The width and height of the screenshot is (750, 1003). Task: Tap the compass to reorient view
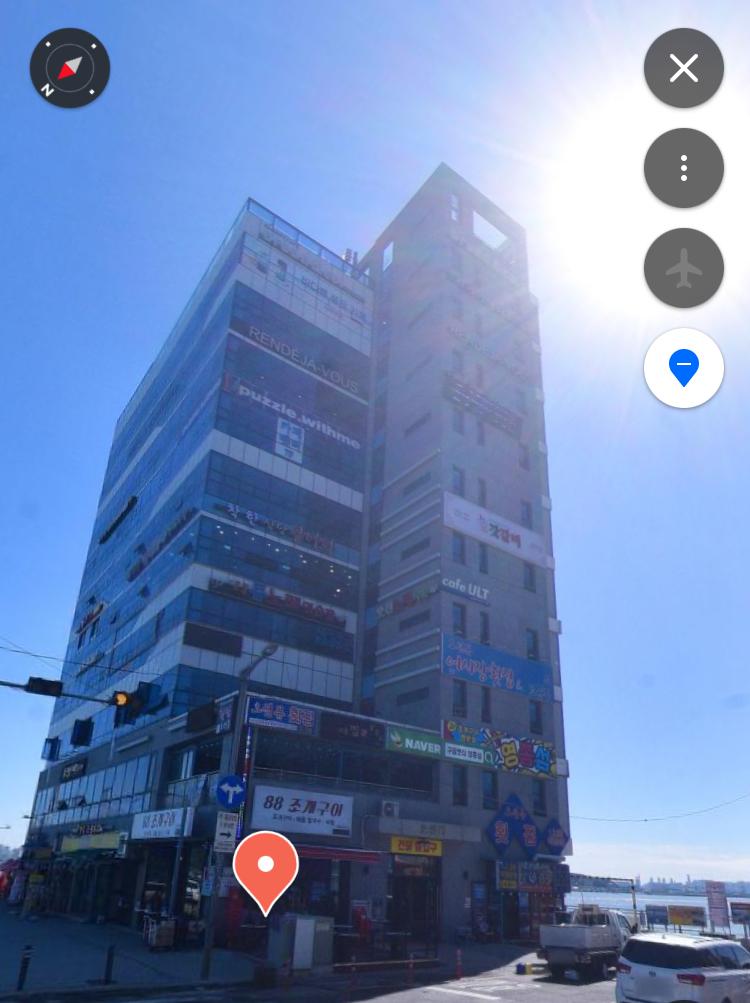pos(70,68)
